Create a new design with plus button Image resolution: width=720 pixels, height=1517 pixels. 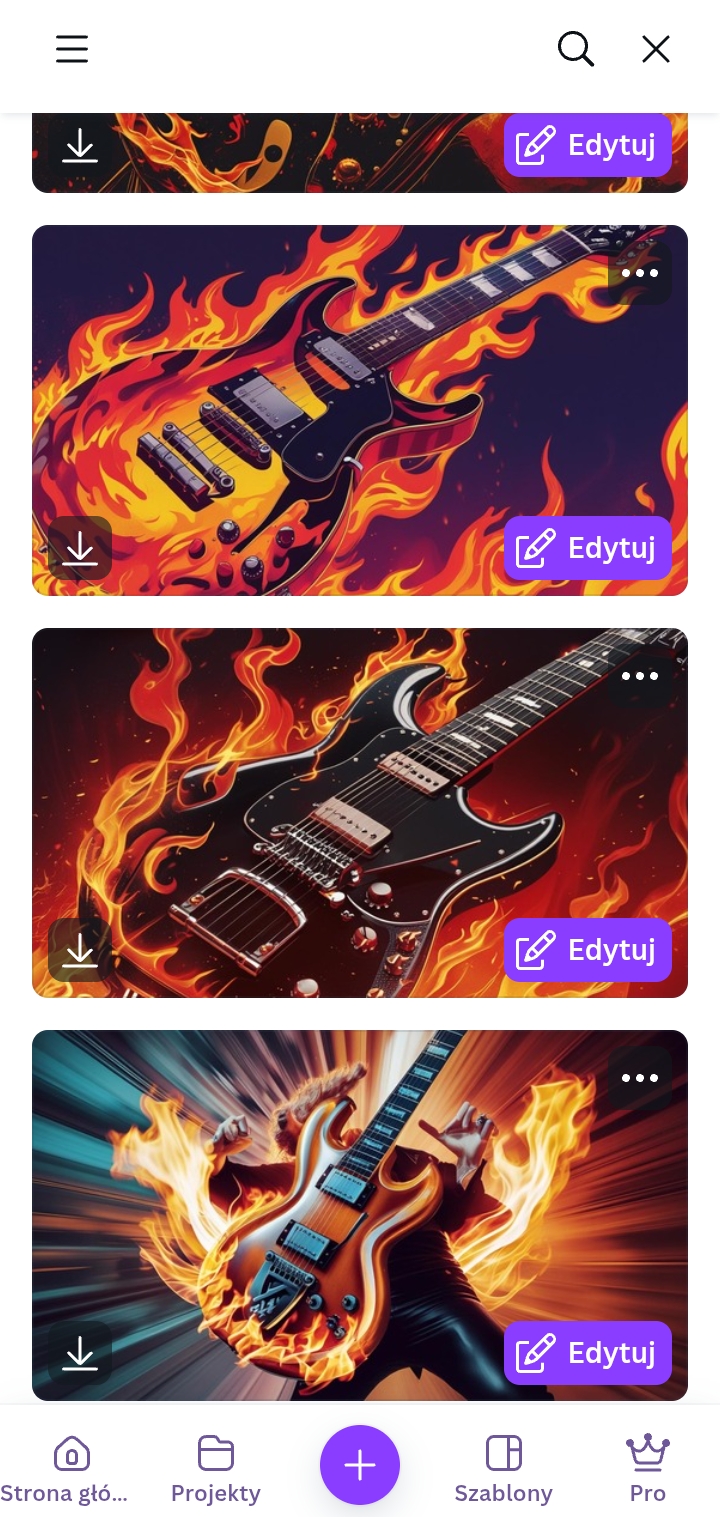pyautogui.click(x=360, y=1465)
